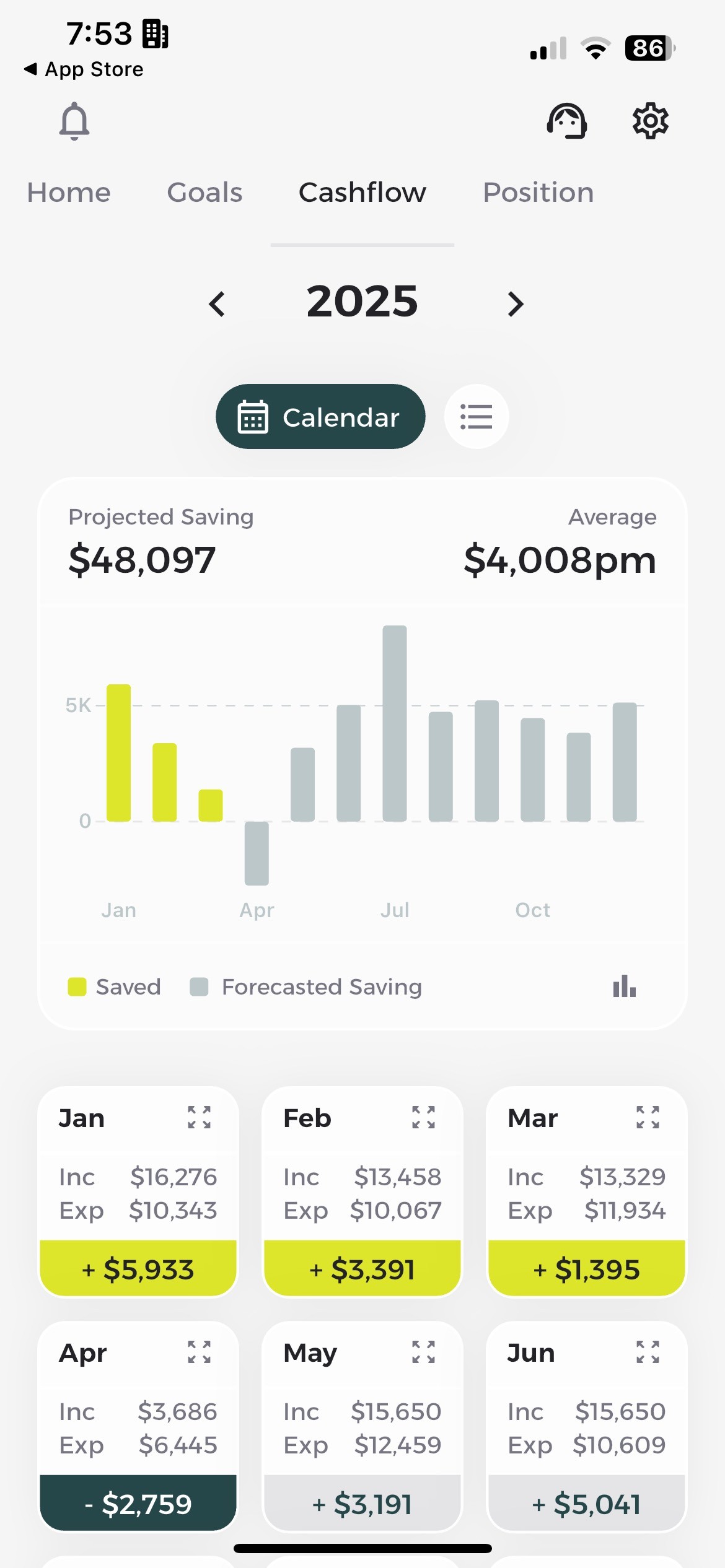Expand the Feb month card
Viewport: 725px width, 1568px height.
424,1117
